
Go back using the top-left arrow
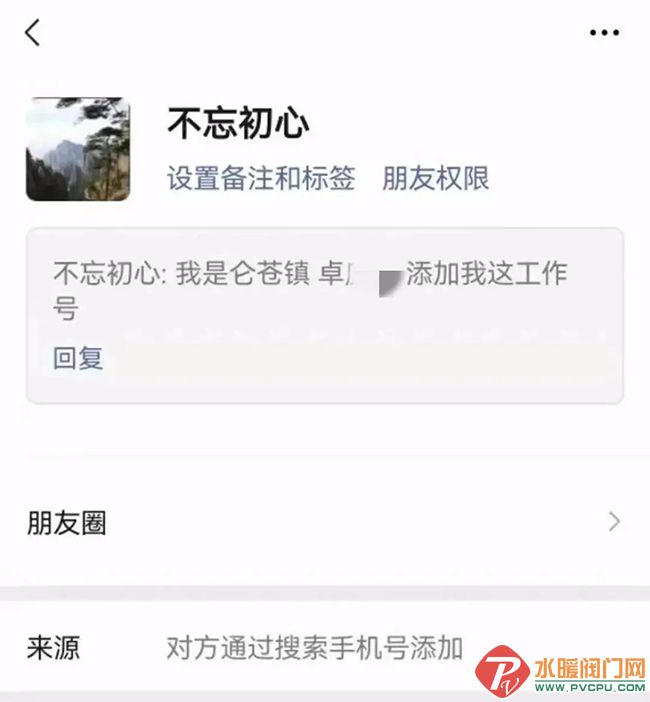click(x=33, y=33)
